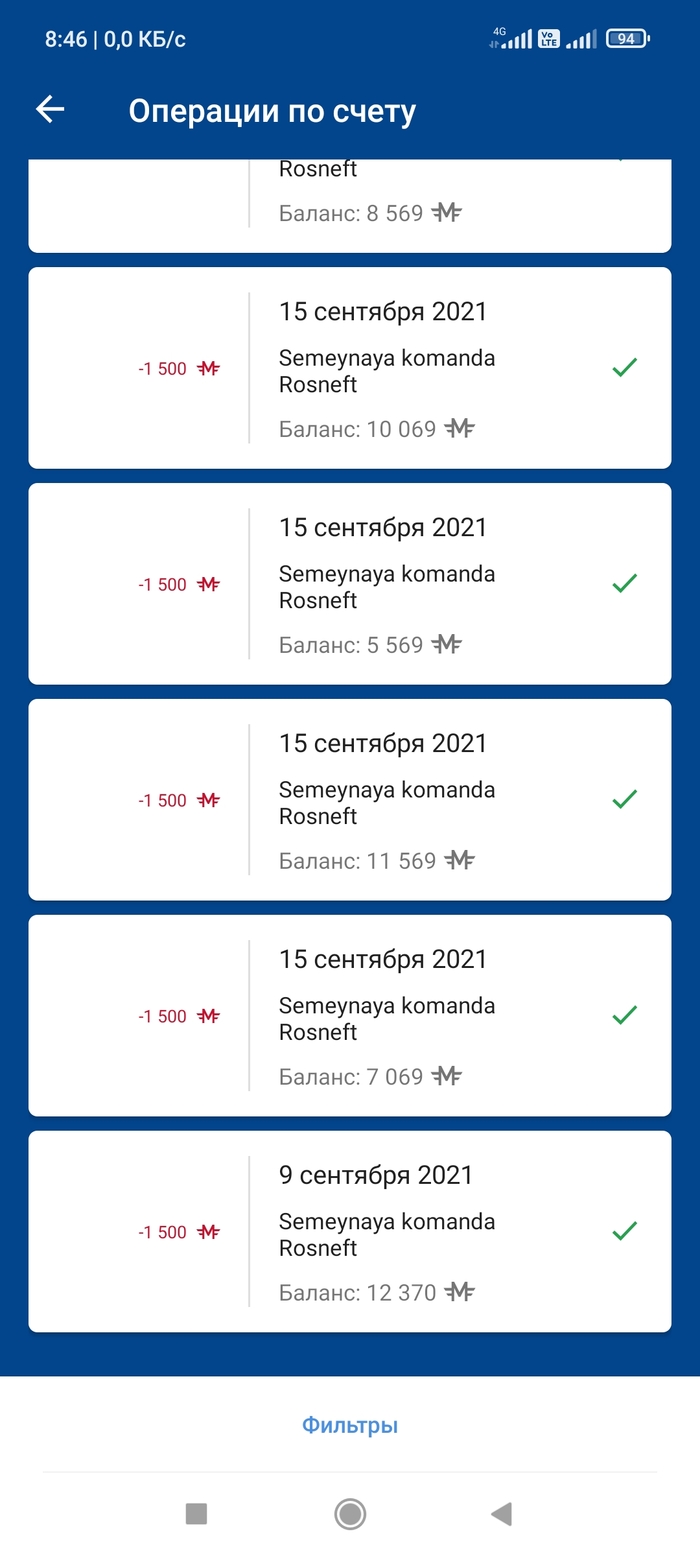View the operation with balance 7 069
The height and width of the screenshot is (1556, 700).
pos(350,1016)
